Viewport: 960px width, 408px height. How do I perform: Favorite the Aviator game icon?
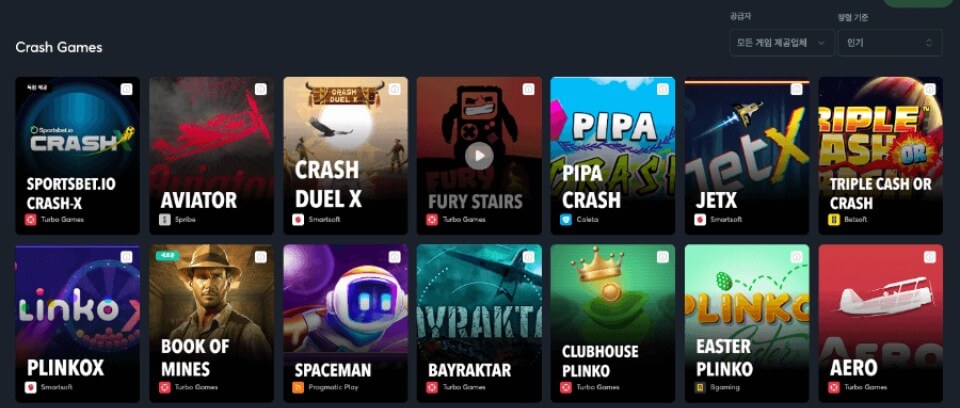[261, 89]
